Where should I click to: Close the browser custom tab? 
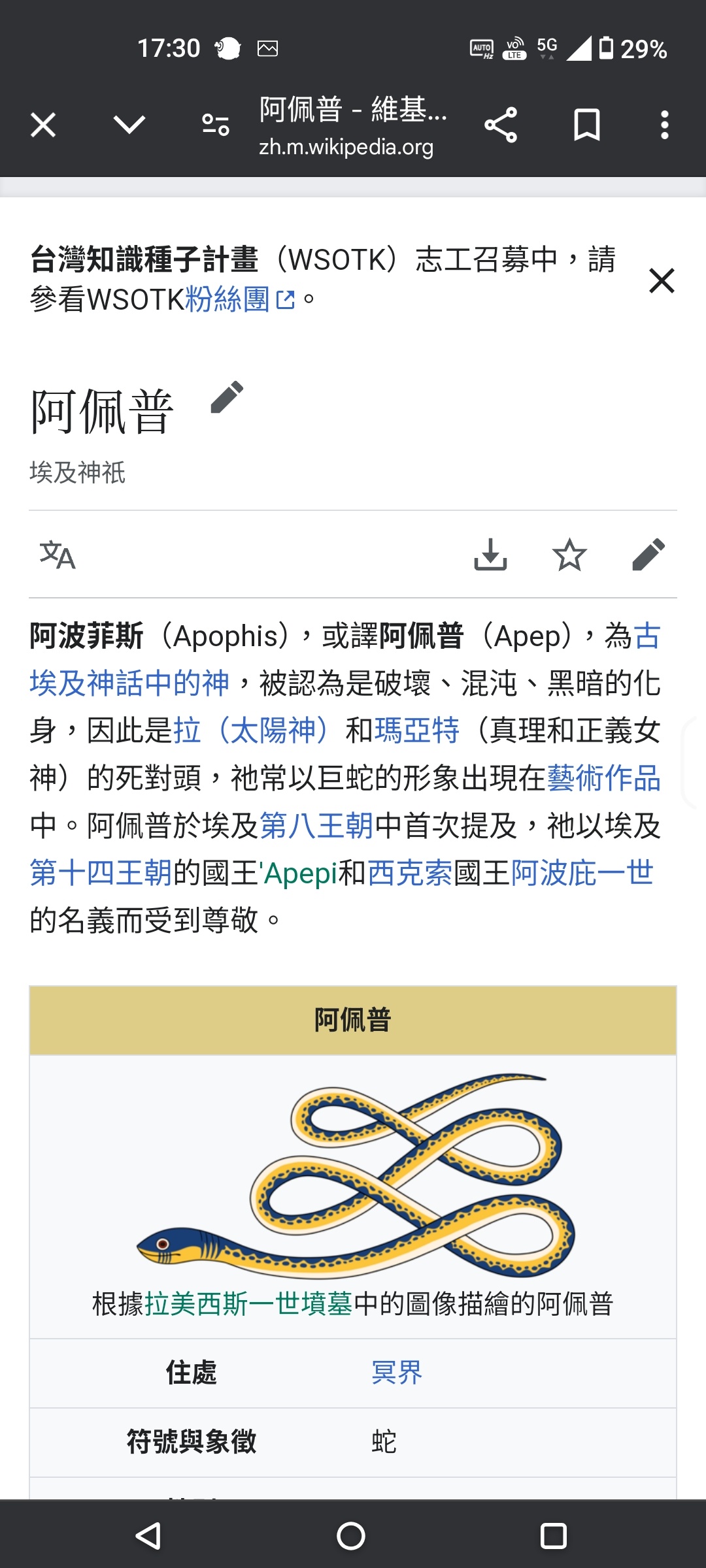pos(43,124)
